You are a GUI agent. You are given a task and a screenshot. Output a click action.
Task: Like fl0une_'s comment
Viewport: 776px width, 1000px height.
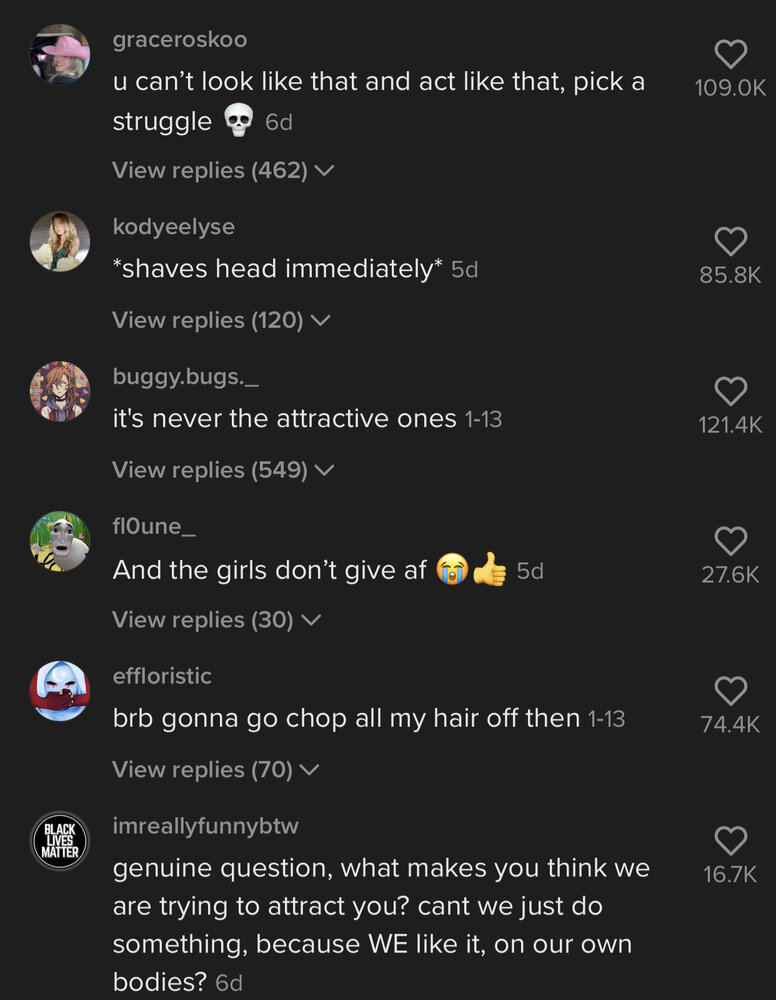(x=731, y=541)
